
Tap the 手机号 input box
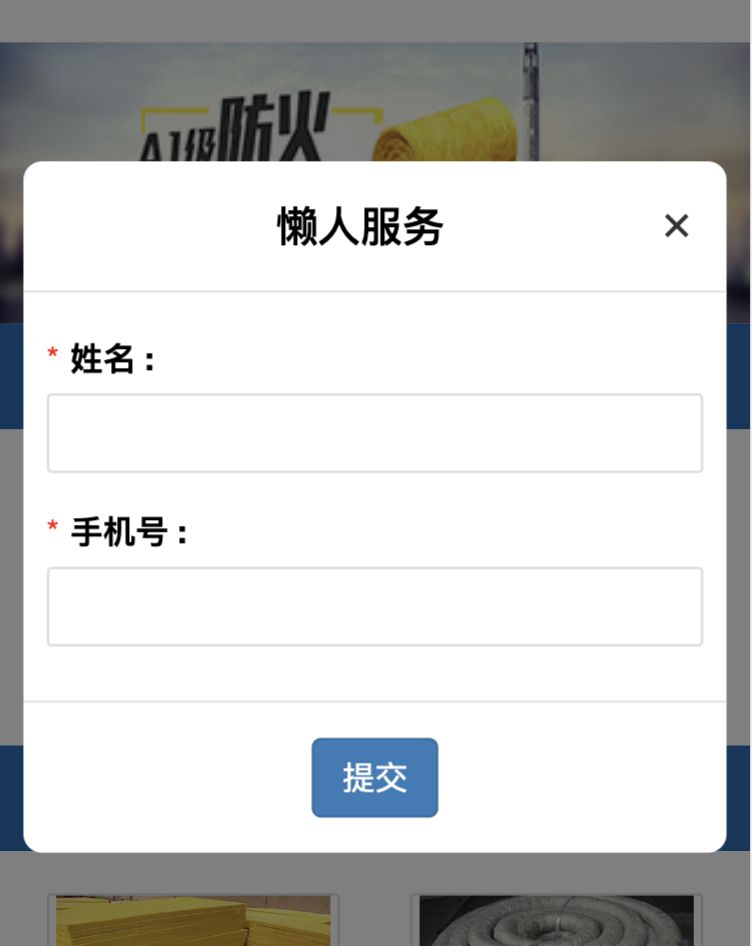click(375, 607)
